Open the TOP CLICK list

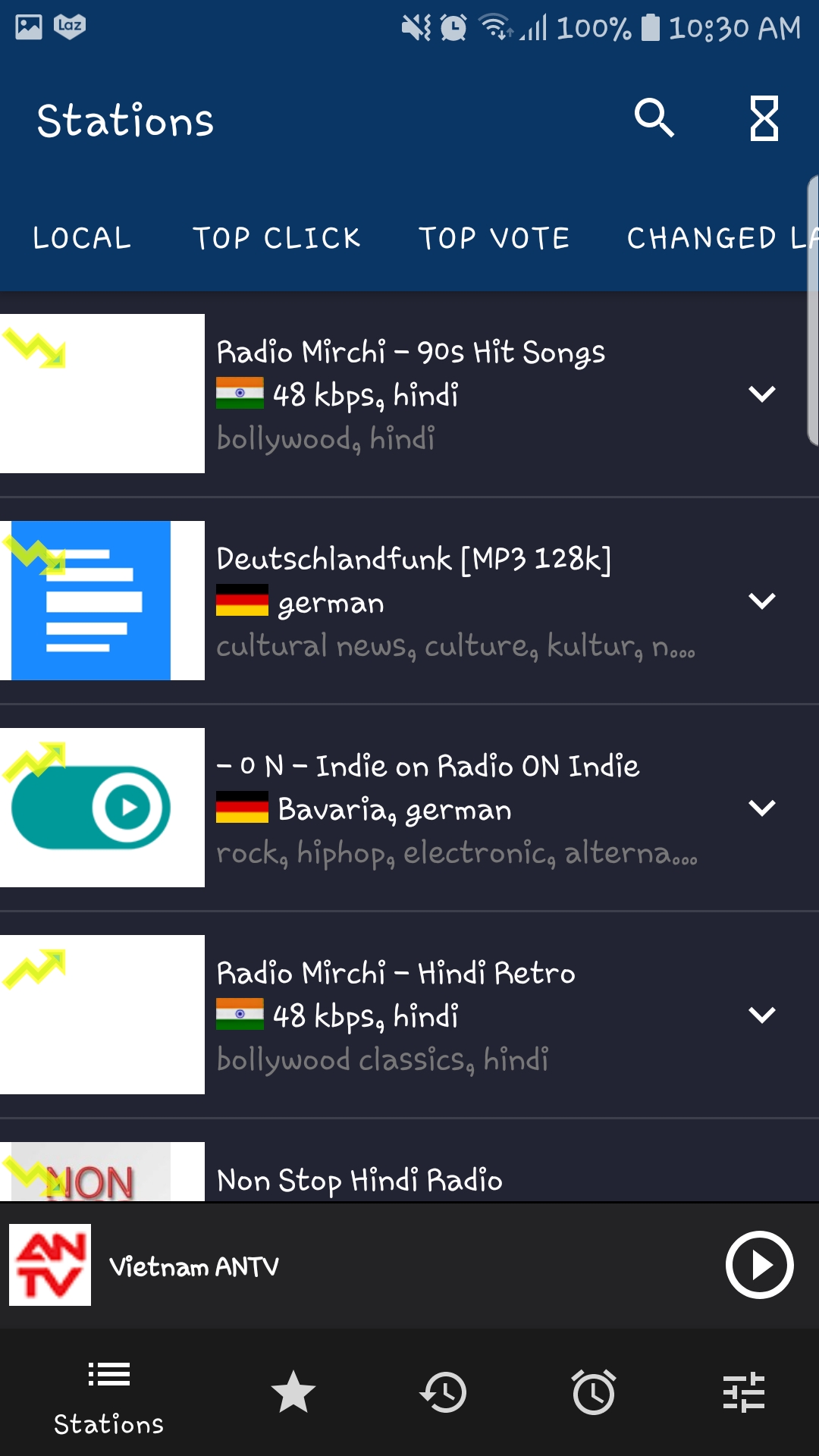(276, 238)
